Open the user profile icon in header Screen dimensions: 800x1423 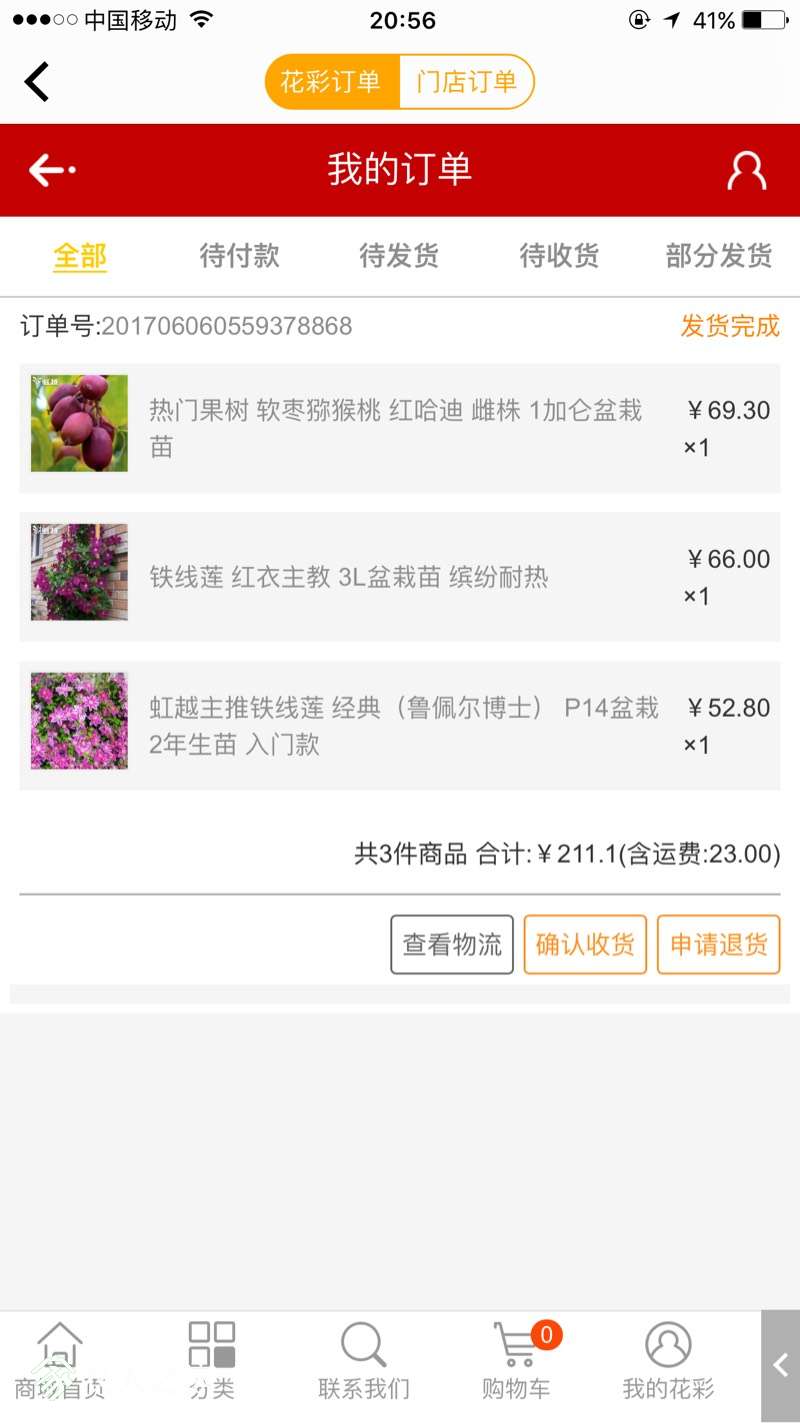(x=746, y=171)
